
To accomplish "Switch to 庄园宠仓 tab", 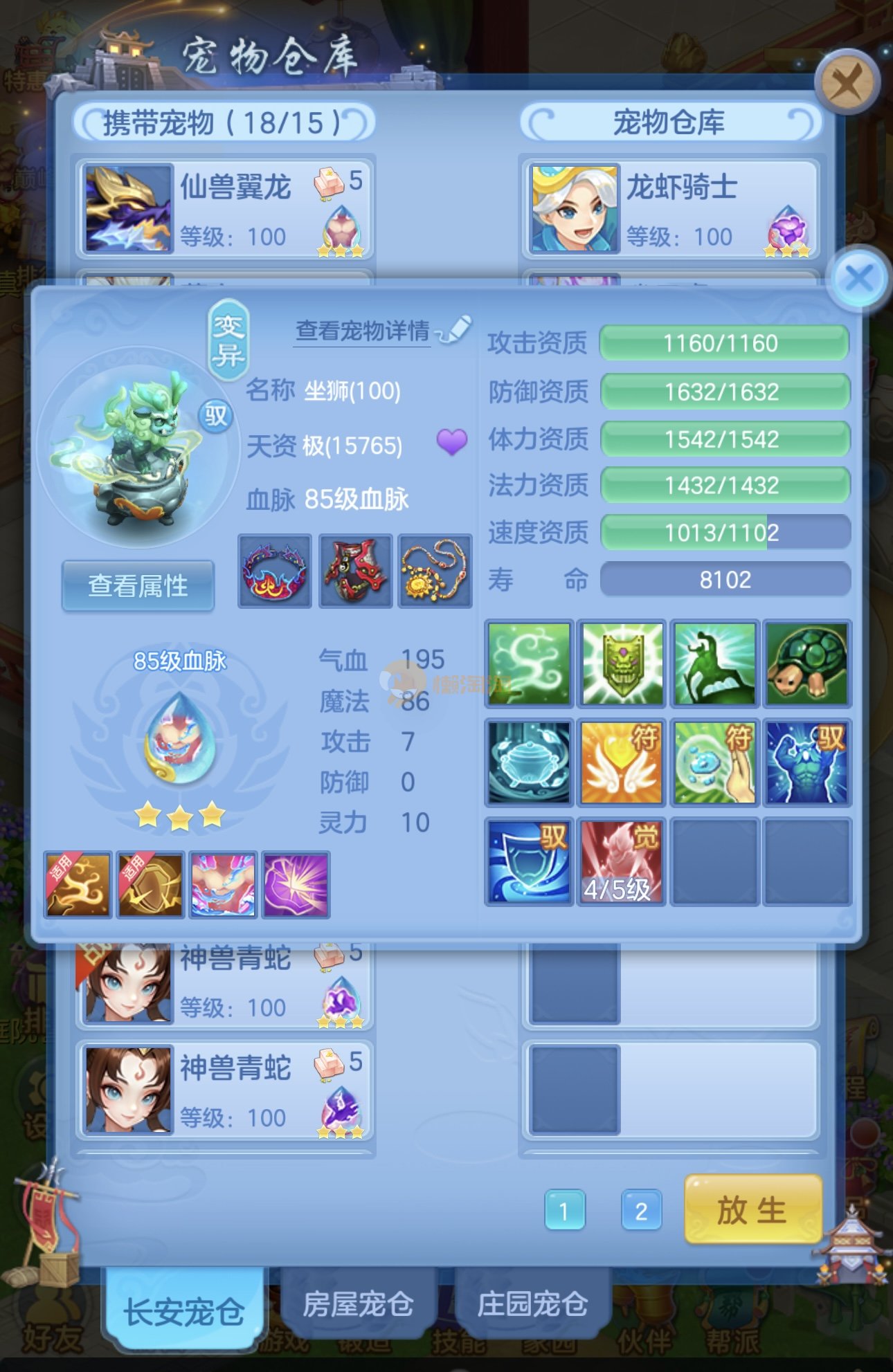I will coord(532,1304).
